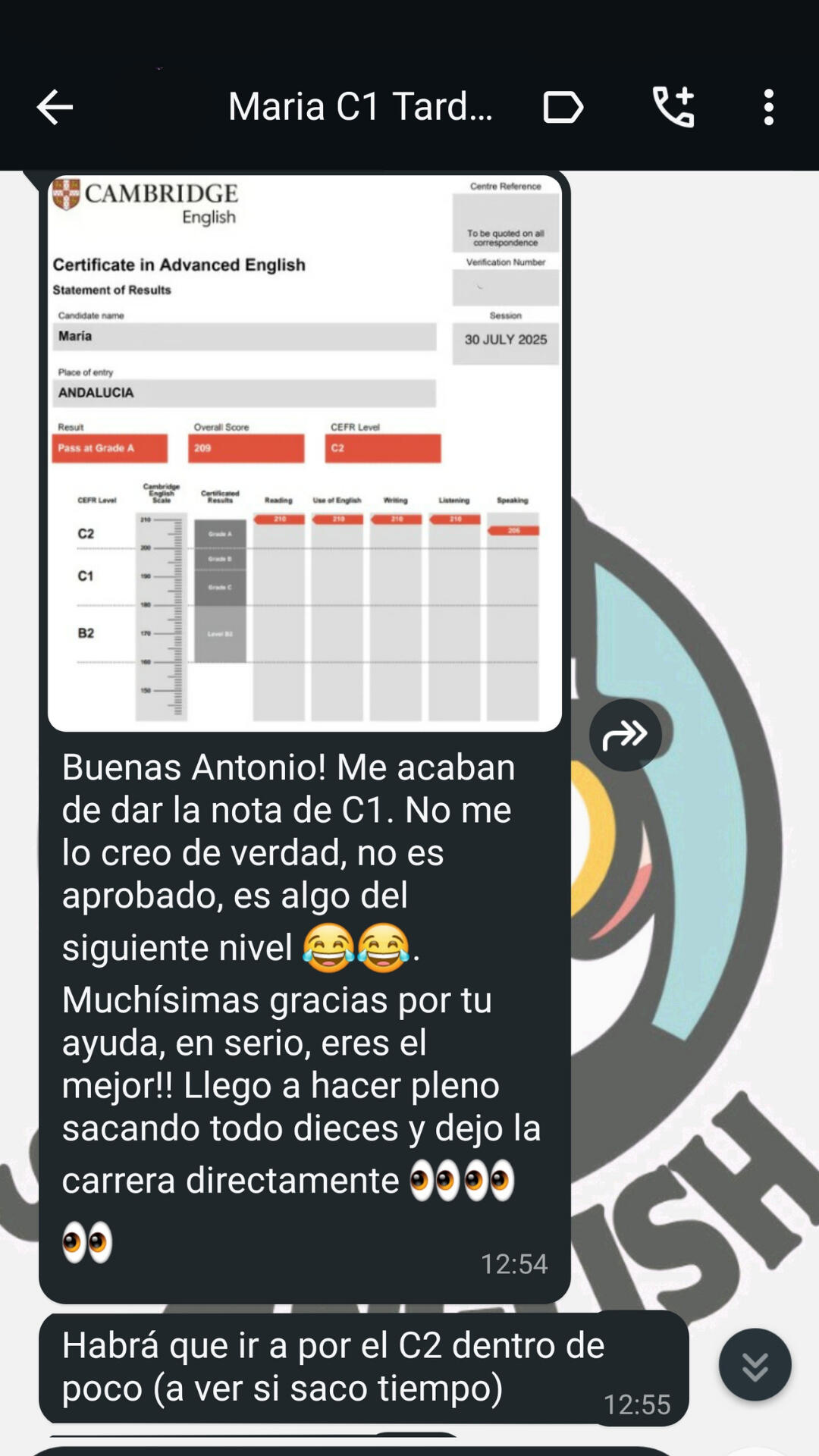Tap the label icon in the header

pyautogui.click(x=563, y=107)
